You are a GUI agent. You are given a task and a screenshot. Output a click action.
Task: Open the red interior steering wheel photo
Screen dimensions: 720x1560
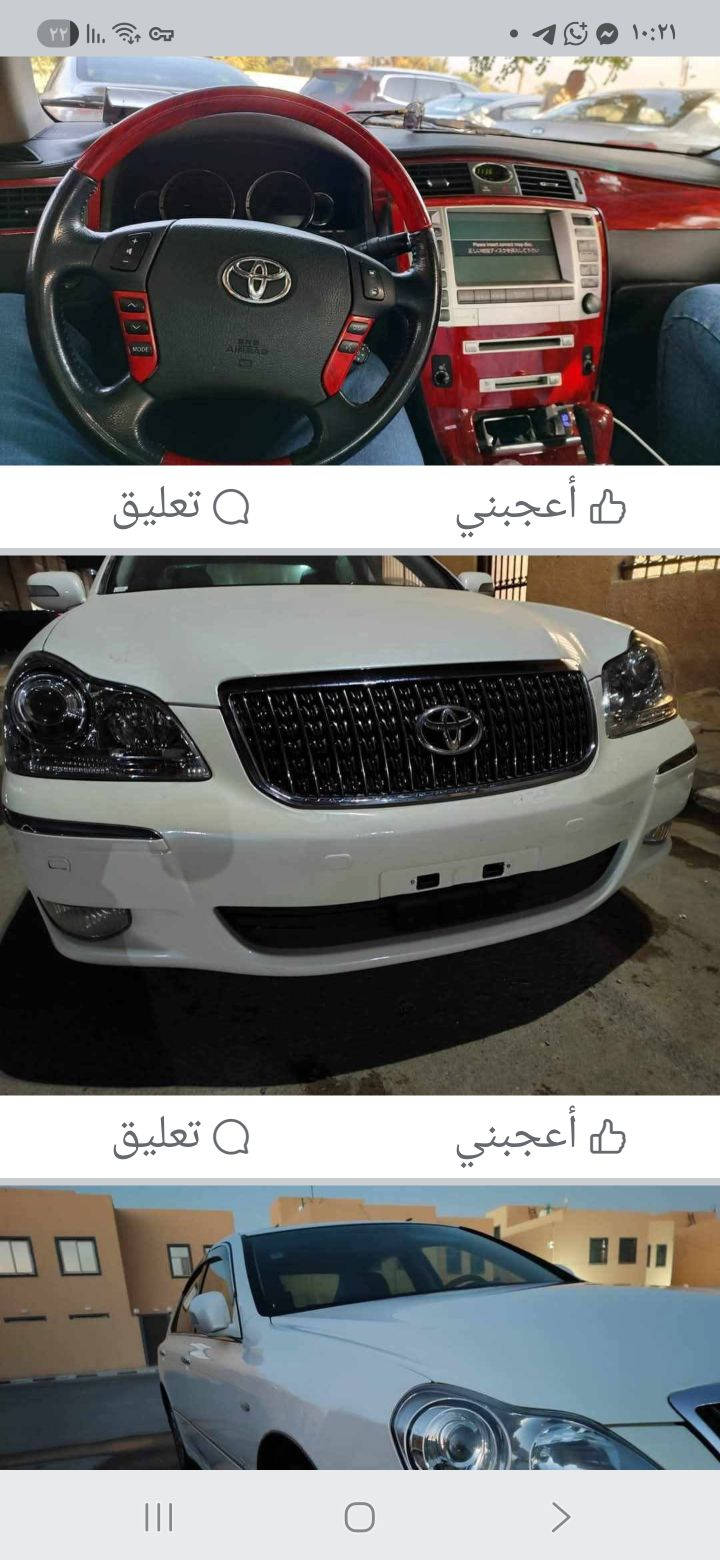coord(360,260)
